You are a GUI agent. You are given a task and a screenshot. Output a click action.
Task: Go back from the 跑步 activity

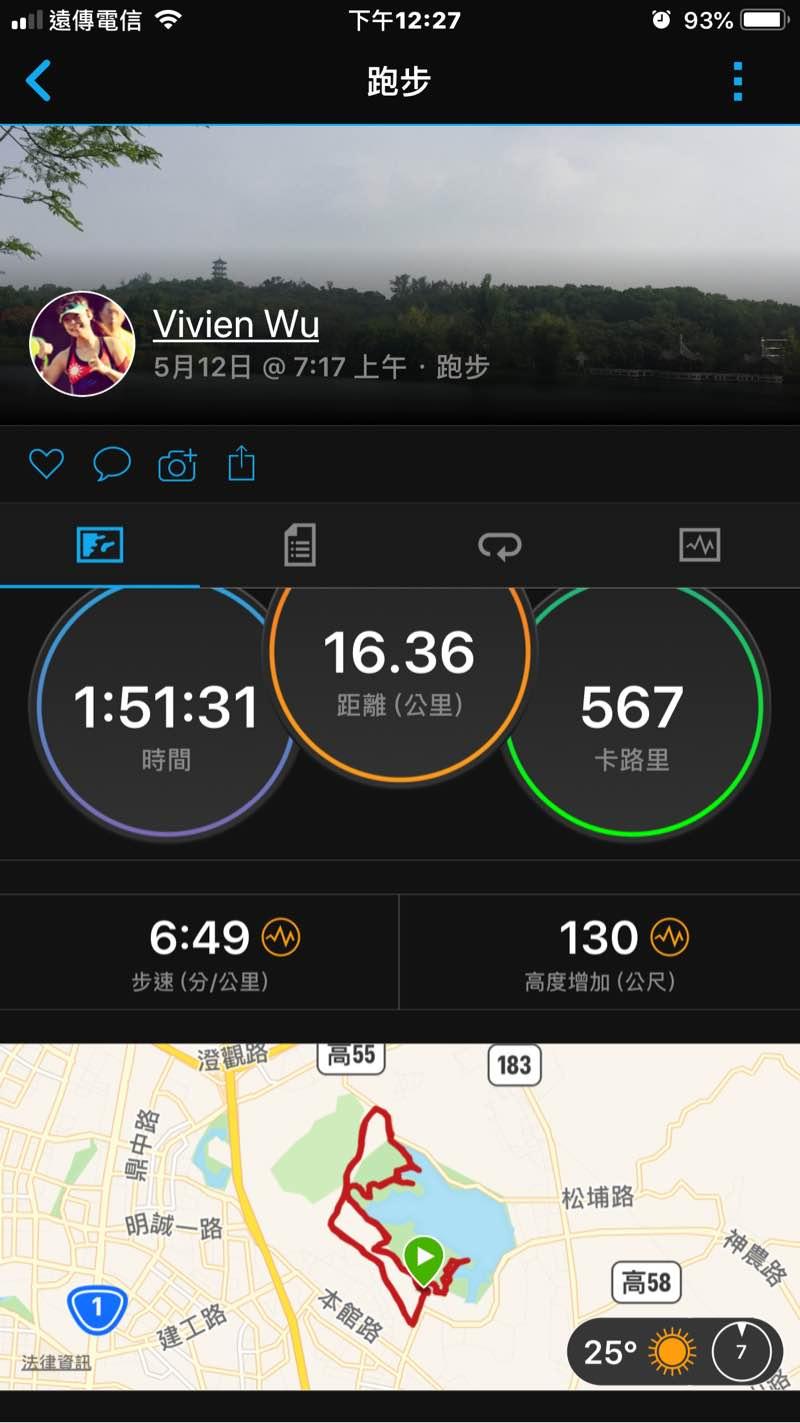[38, 81]
